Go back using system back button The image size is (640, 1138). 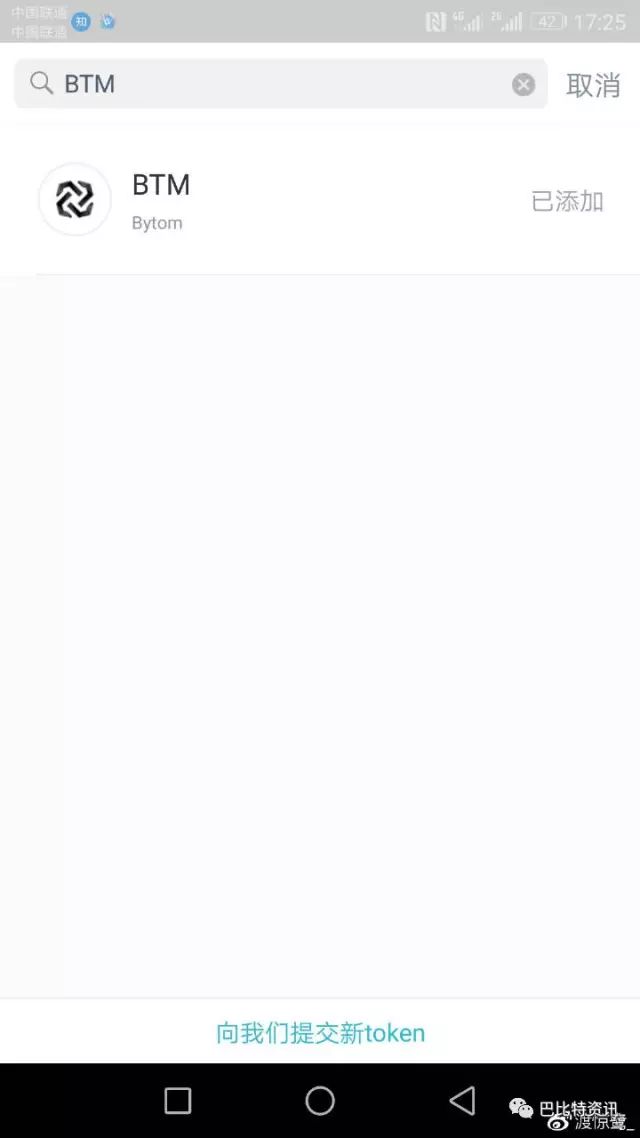(462, 1101)
